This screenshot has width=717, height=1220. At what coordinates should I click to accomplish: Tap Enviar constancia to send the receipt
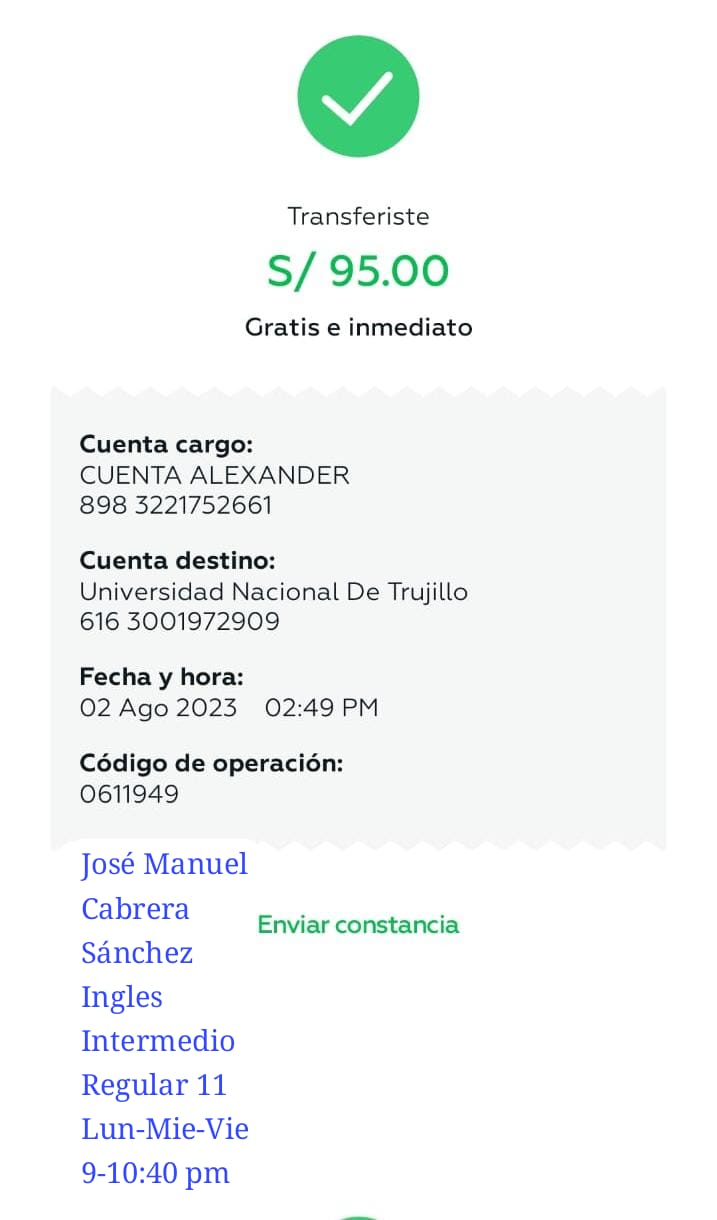(358, 925)
